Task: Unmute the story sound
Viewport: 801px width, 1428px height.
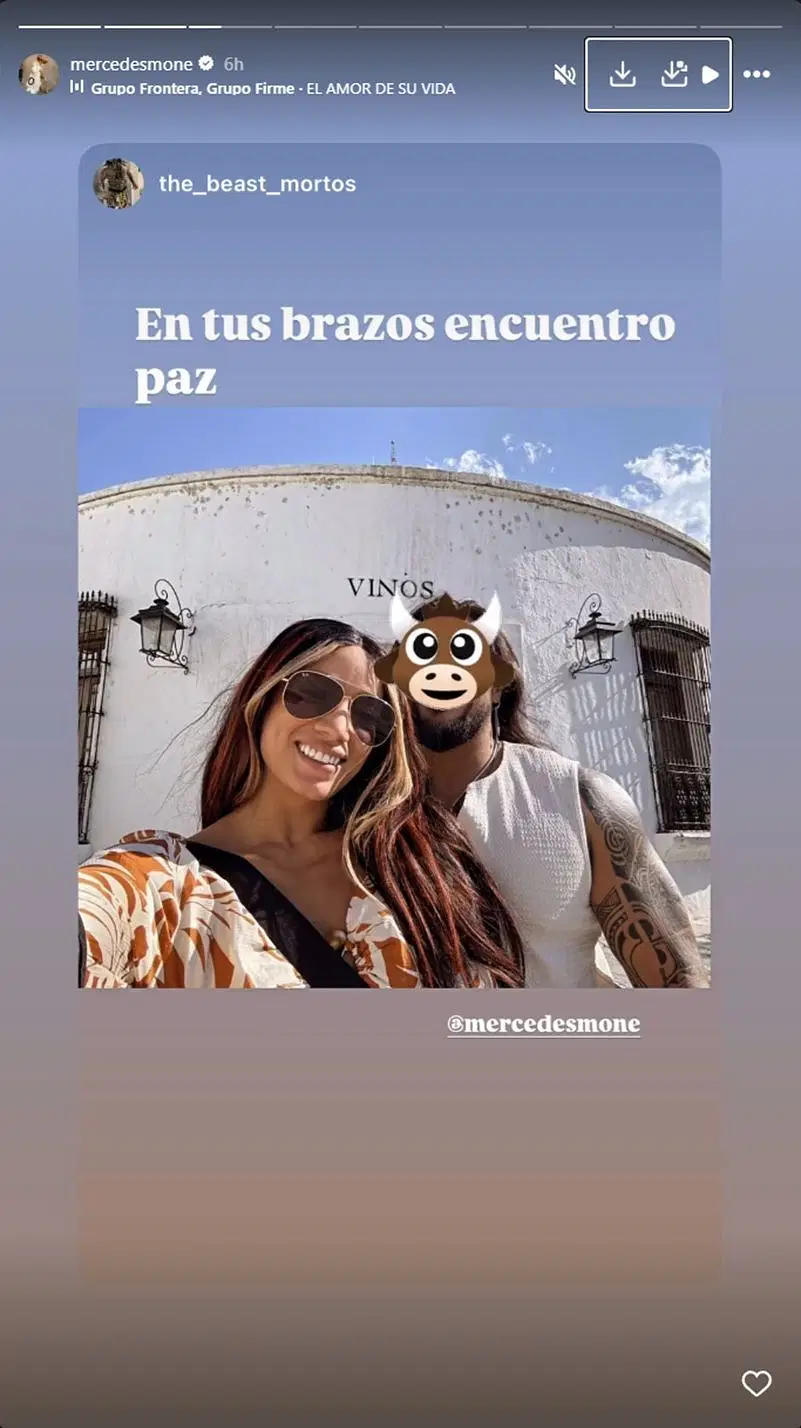Action: 565,74
